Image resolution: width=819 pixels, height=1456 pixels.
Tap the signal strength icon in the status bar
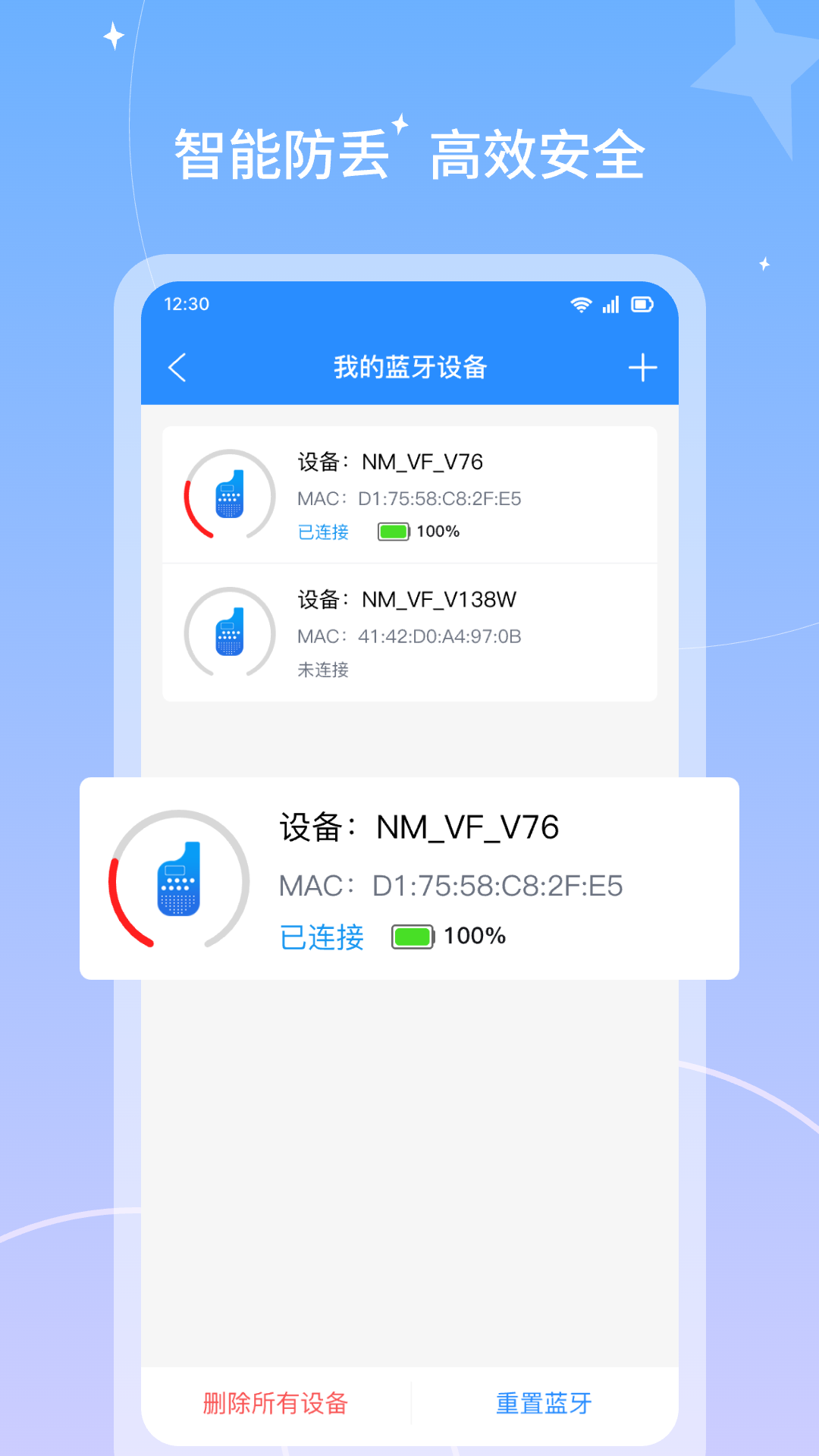tap(611, 304)
